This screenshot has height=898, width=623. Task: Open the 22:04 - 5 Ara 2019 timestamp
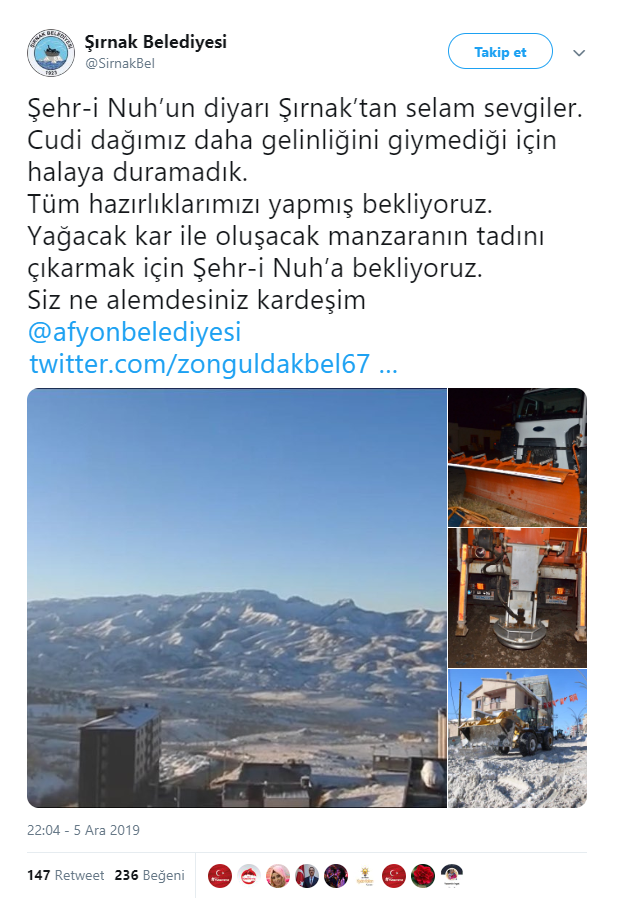pyautogui.click(x=83, y=830)
